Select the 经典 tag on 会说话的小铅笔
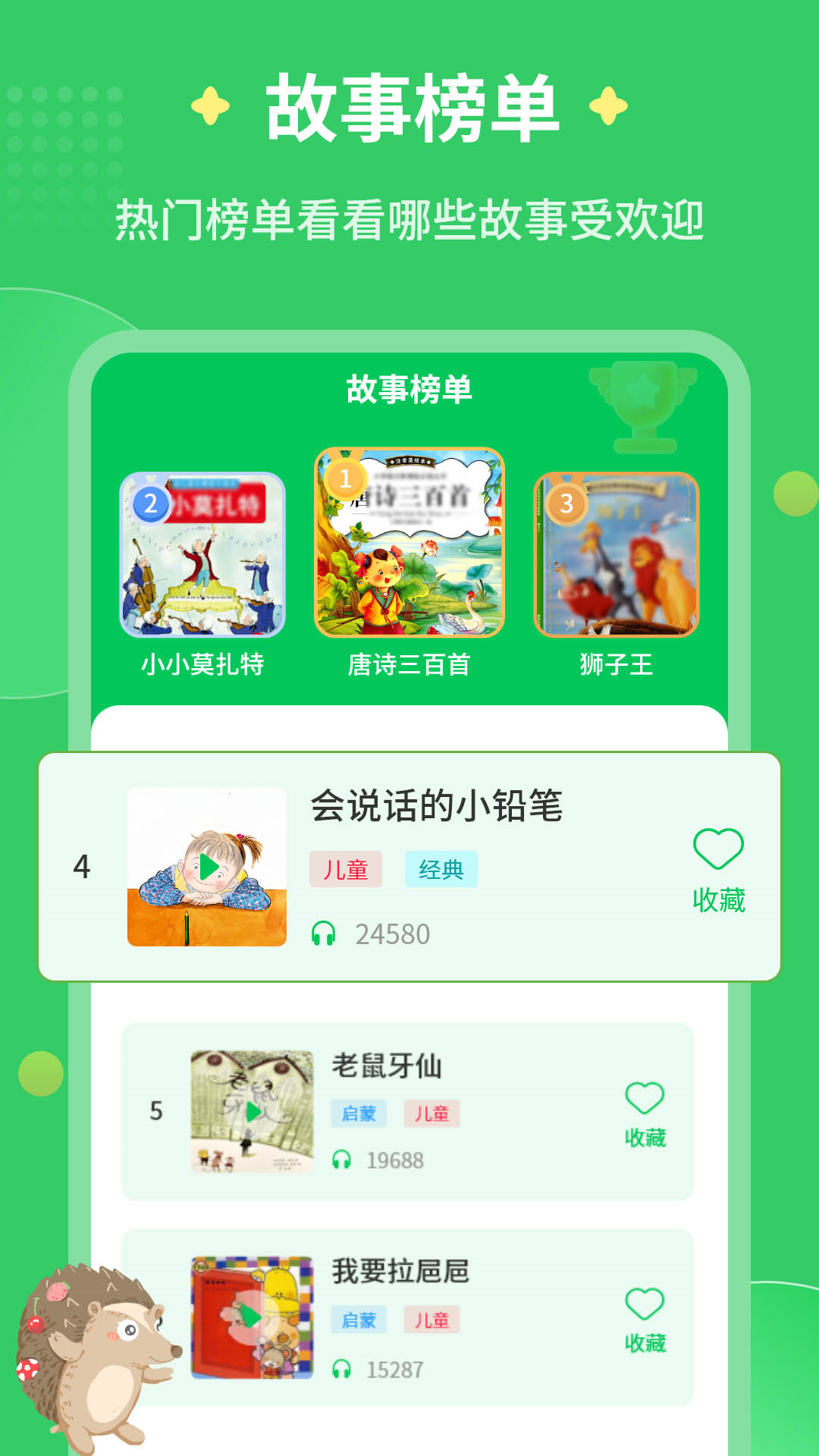 441,870
